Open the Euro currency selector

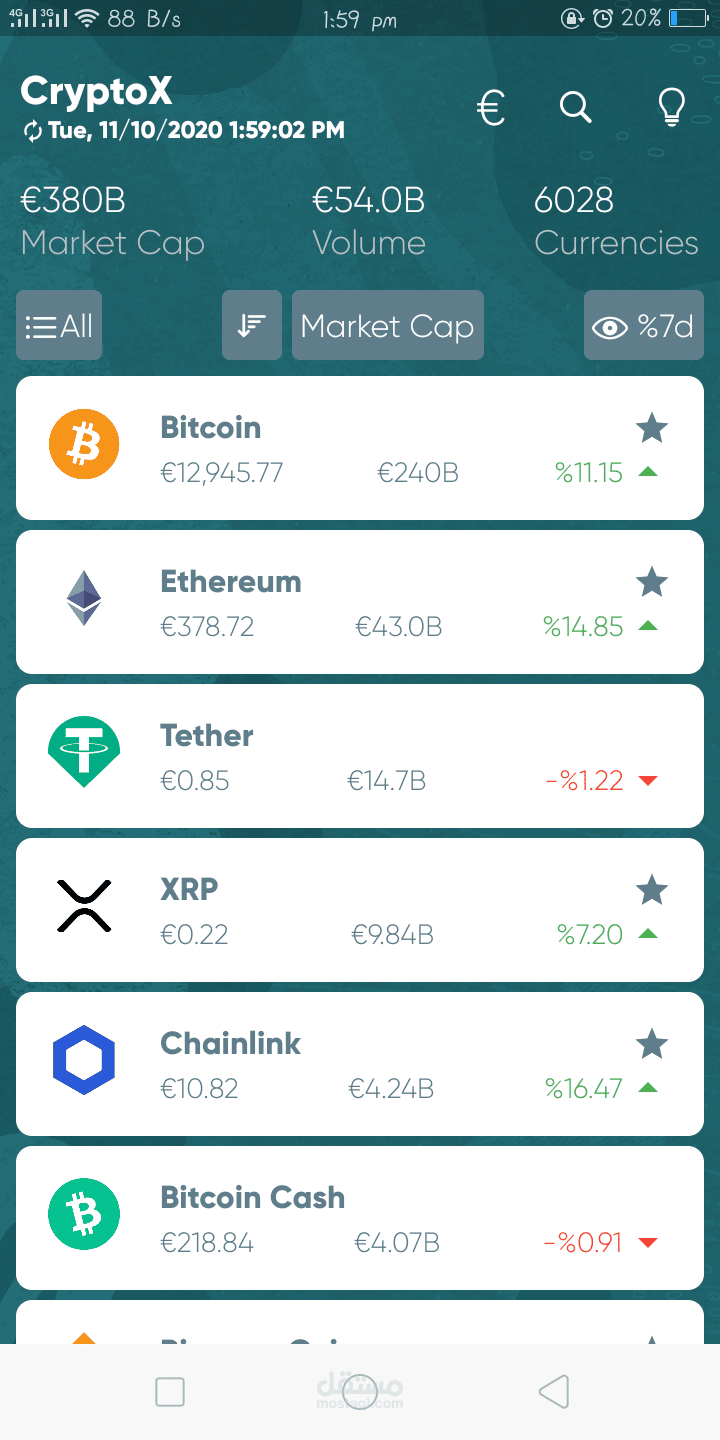490,107
